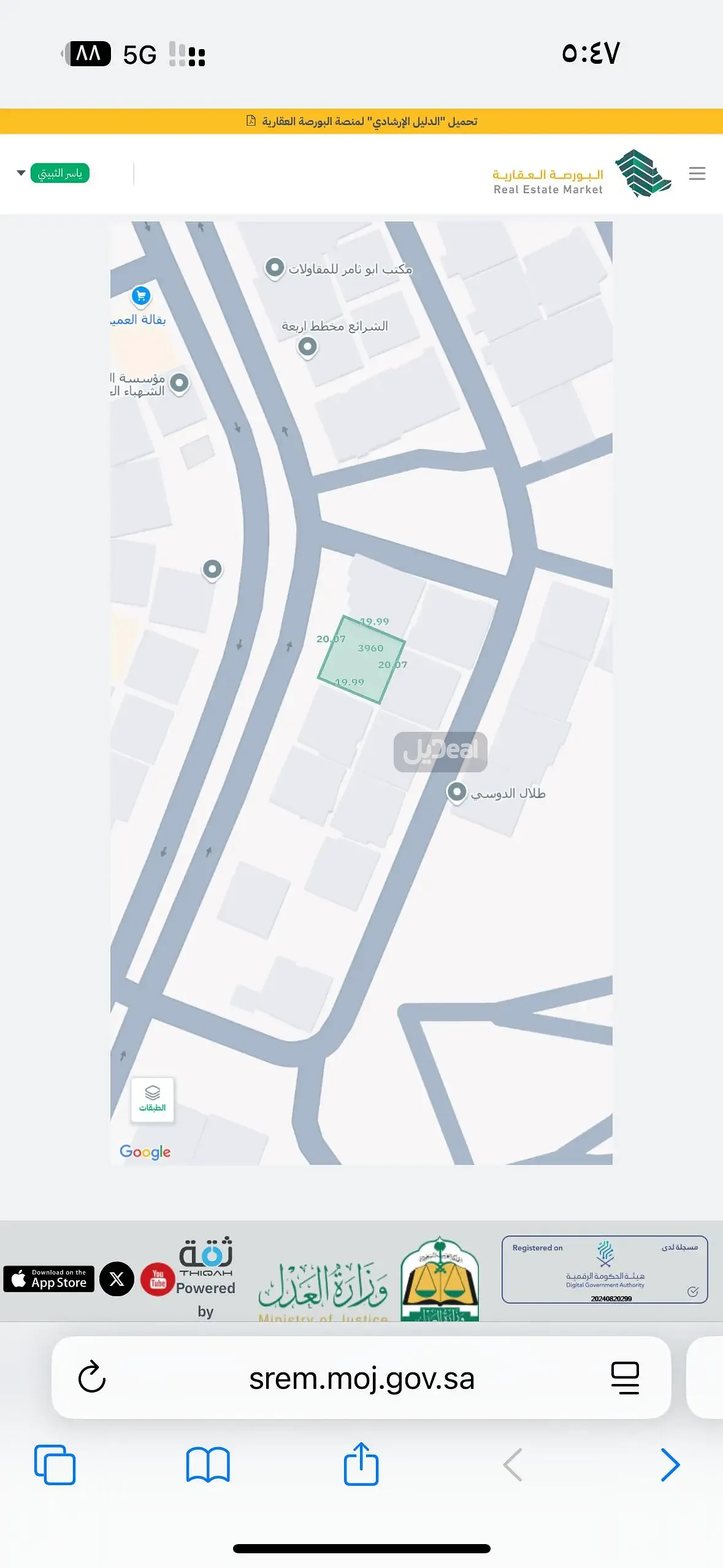The width and height of the screenshot is (723, 1568).
Task: Tap the بقالة العميل shop marker
Action: tap(141, 296)
